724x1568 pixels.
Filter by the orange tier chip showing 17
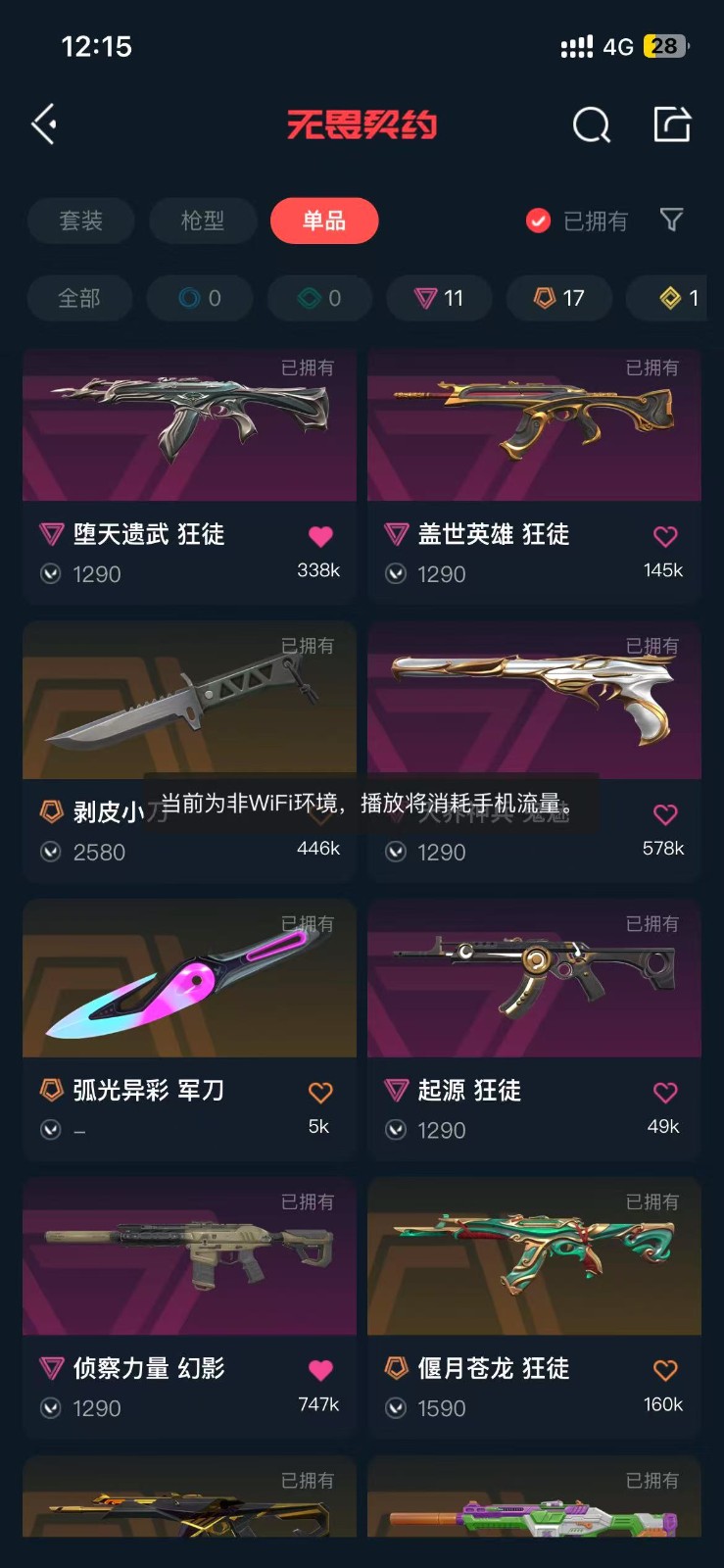pos(559,298)
